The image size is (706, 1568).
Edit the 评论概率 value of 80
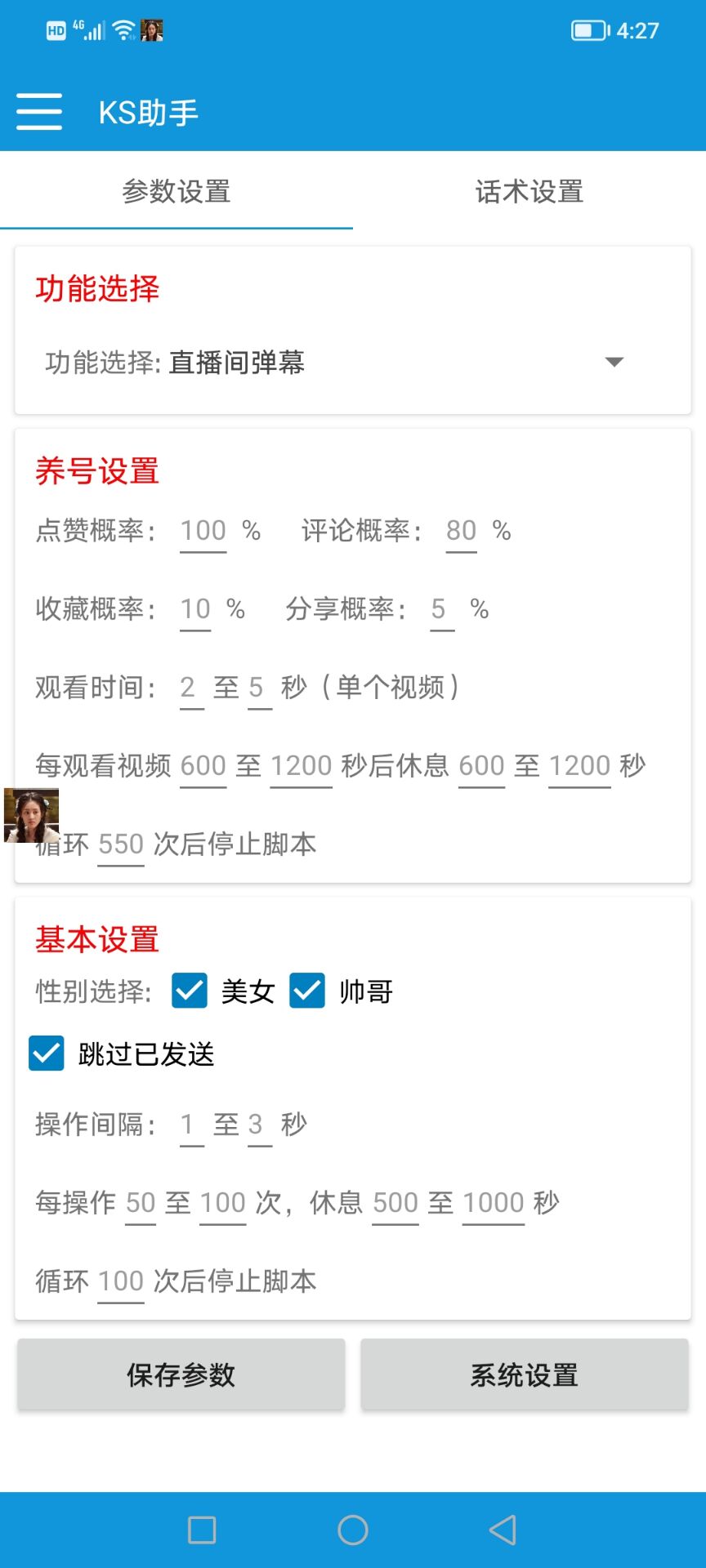click(461, 530)
